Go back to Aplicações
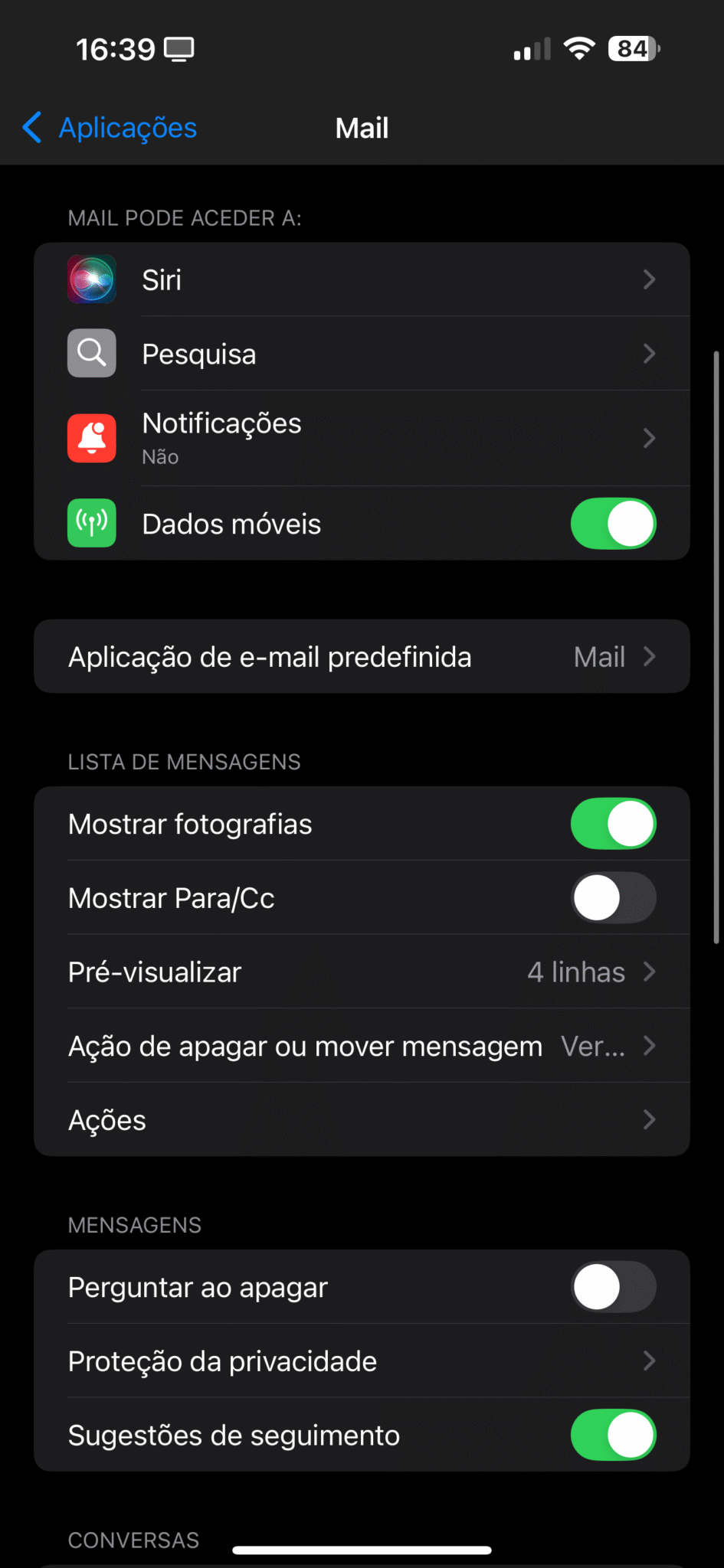 [110, 128]
